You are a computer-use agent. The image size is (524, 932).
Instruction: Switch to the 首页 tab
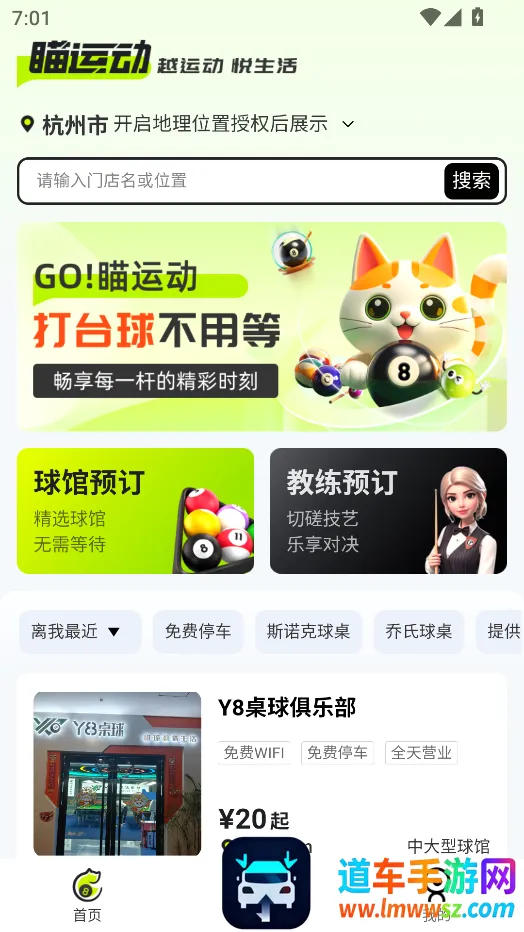87,896
